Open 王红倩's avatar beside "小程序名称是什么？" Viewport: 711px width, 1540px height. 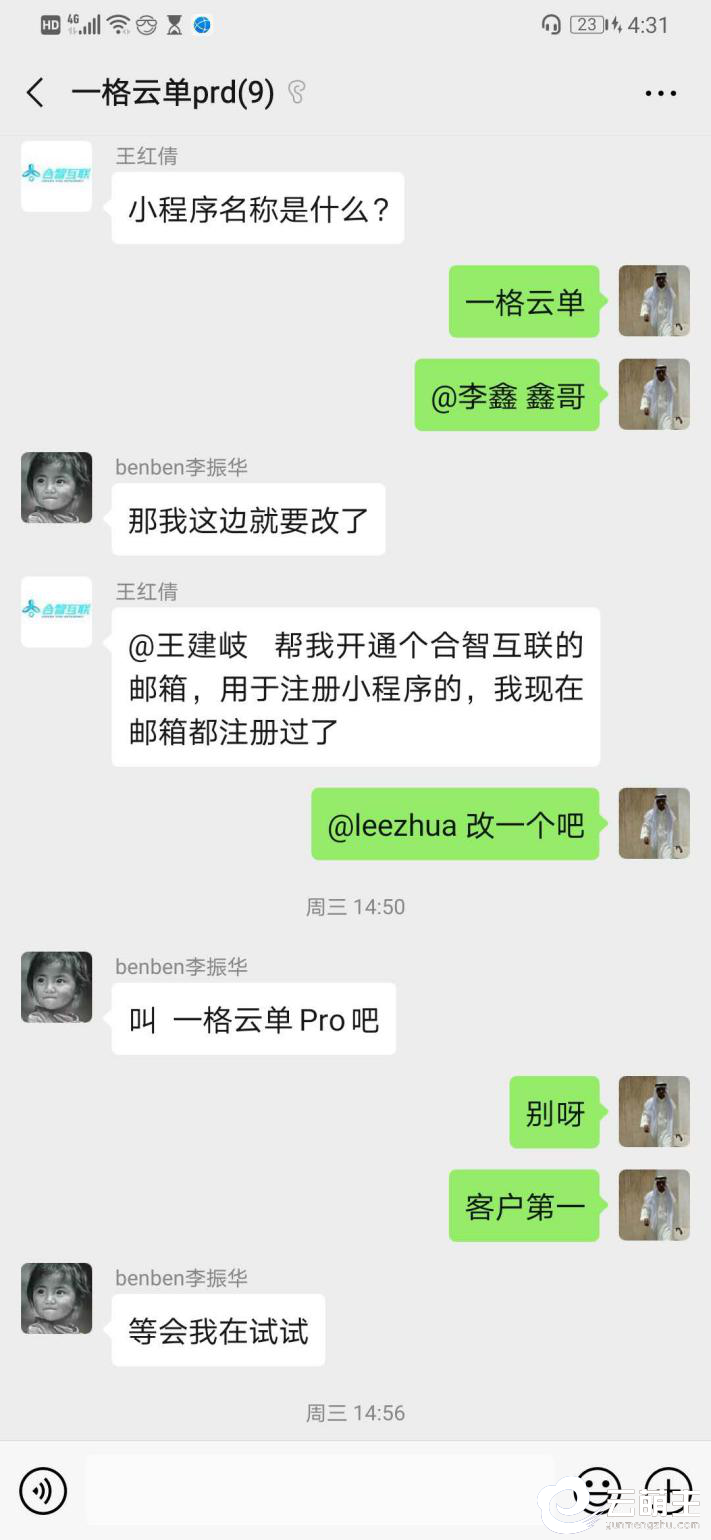(56, 176)
